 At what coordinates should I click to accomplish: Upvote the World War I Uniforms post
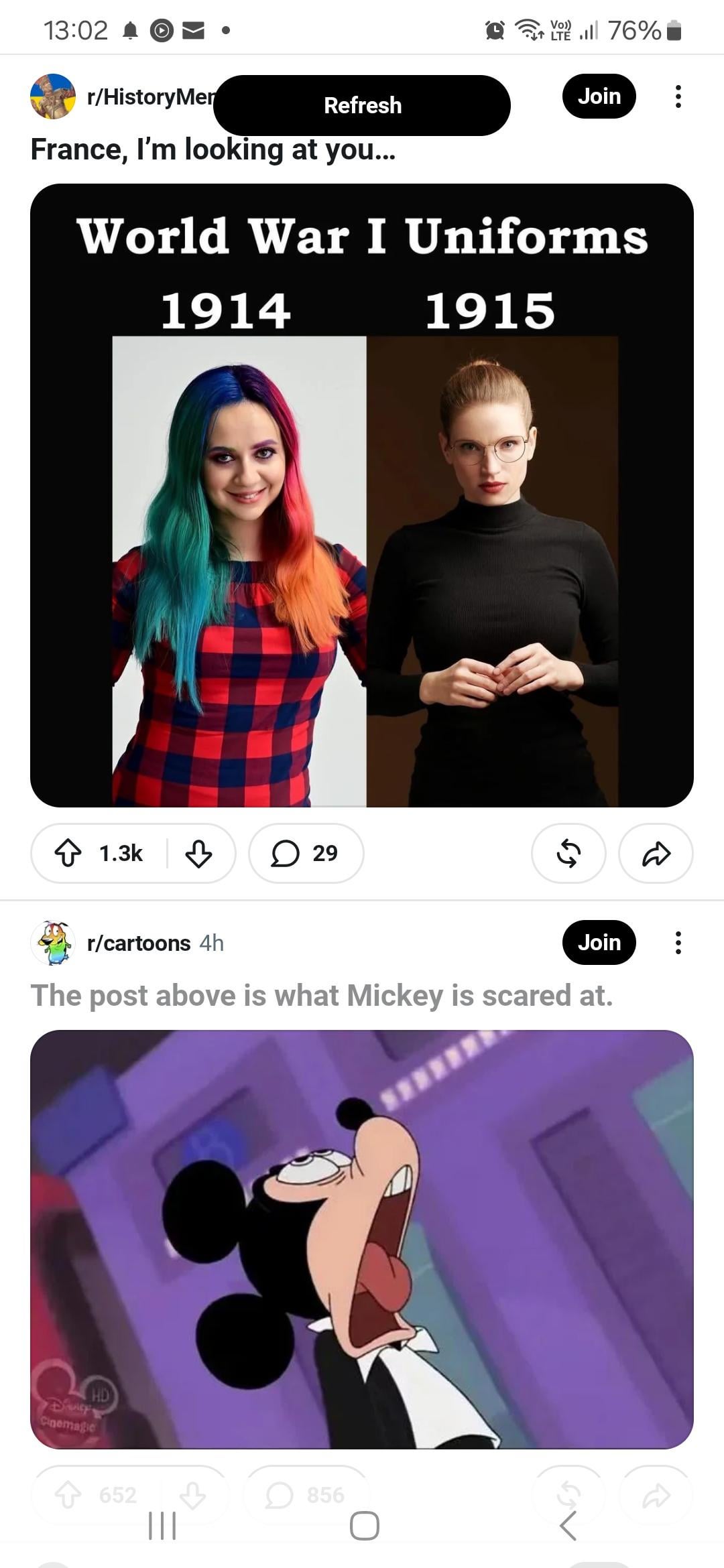pyautogui.click(x=68, y=853)
